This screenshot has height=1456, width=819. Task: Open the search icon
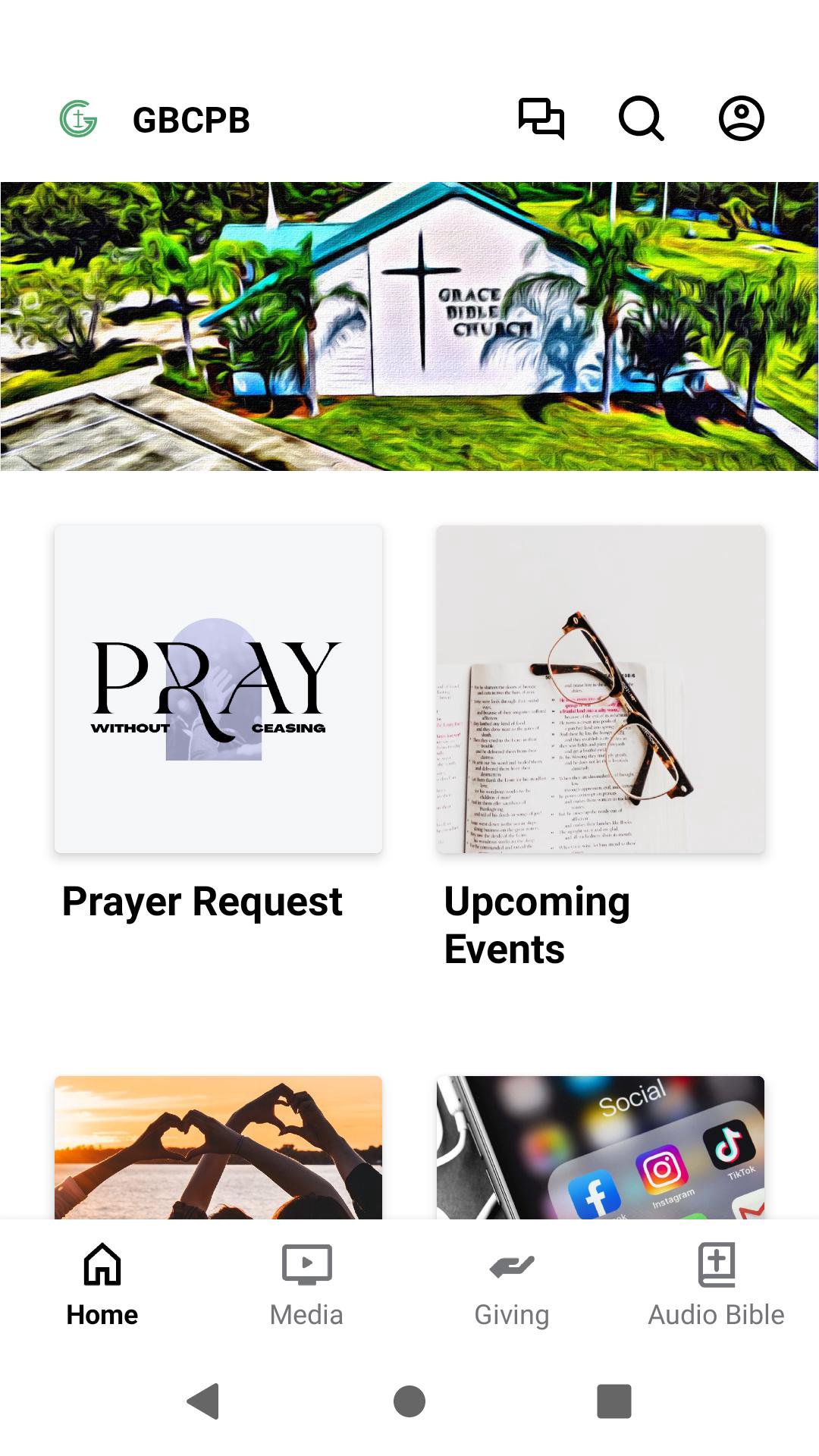click(x=642, y=119)
